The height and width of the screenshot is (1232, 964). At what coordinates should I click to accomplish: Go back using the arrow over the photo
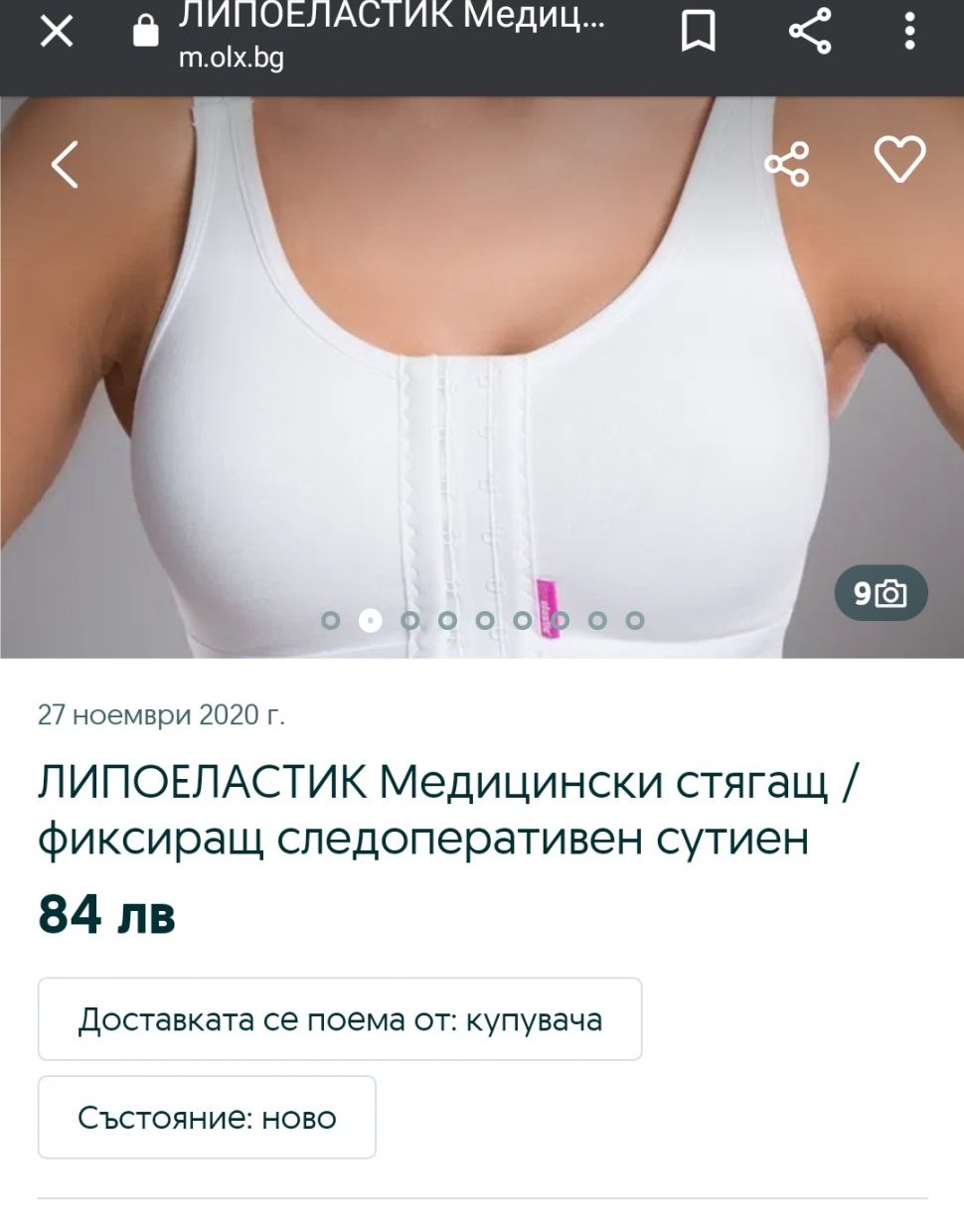pos(65,164)
